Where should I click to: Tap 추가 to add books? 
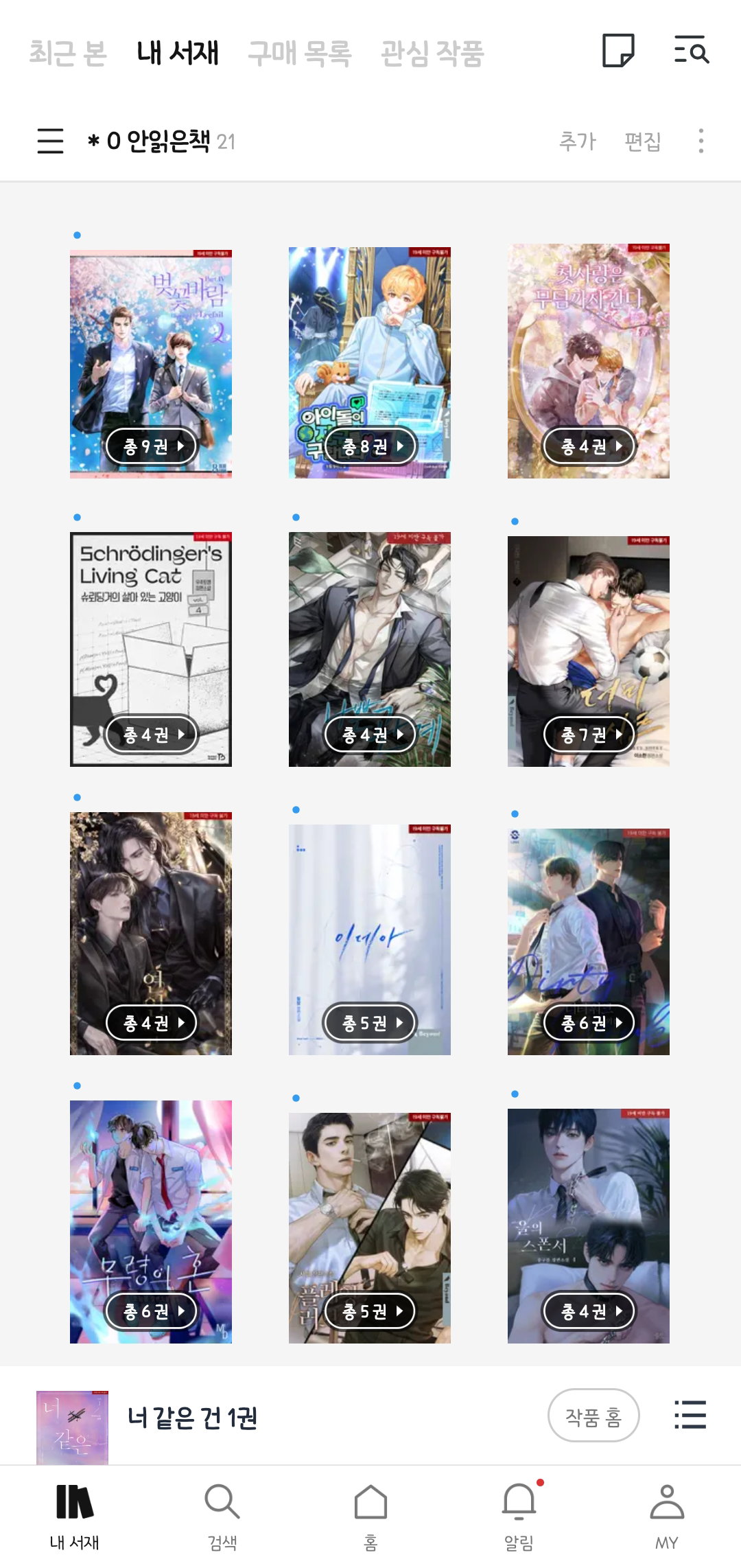[x=578, y=141]
